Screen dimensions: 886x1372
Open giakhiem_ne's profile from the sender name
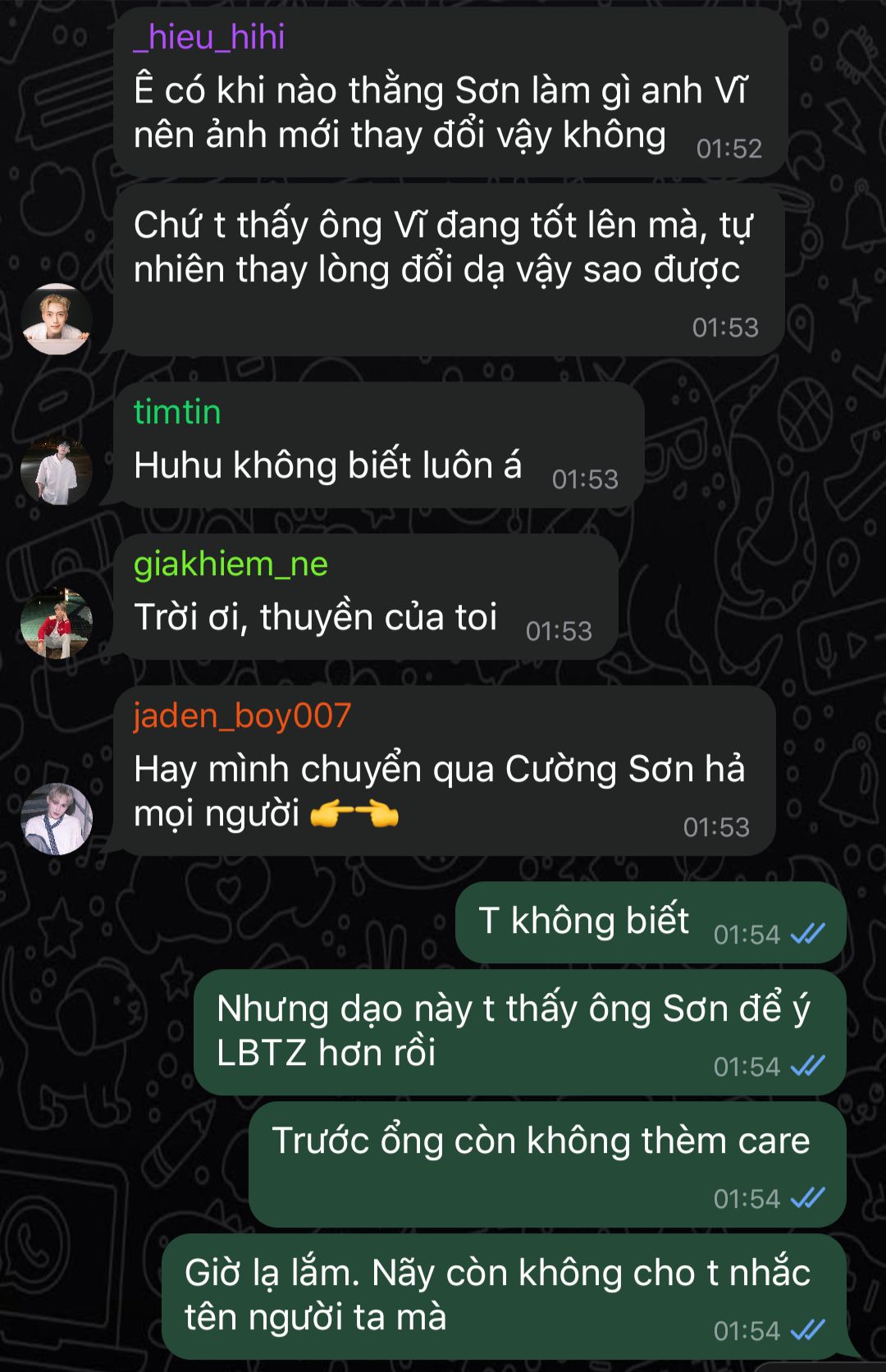[x=231, y=564]
